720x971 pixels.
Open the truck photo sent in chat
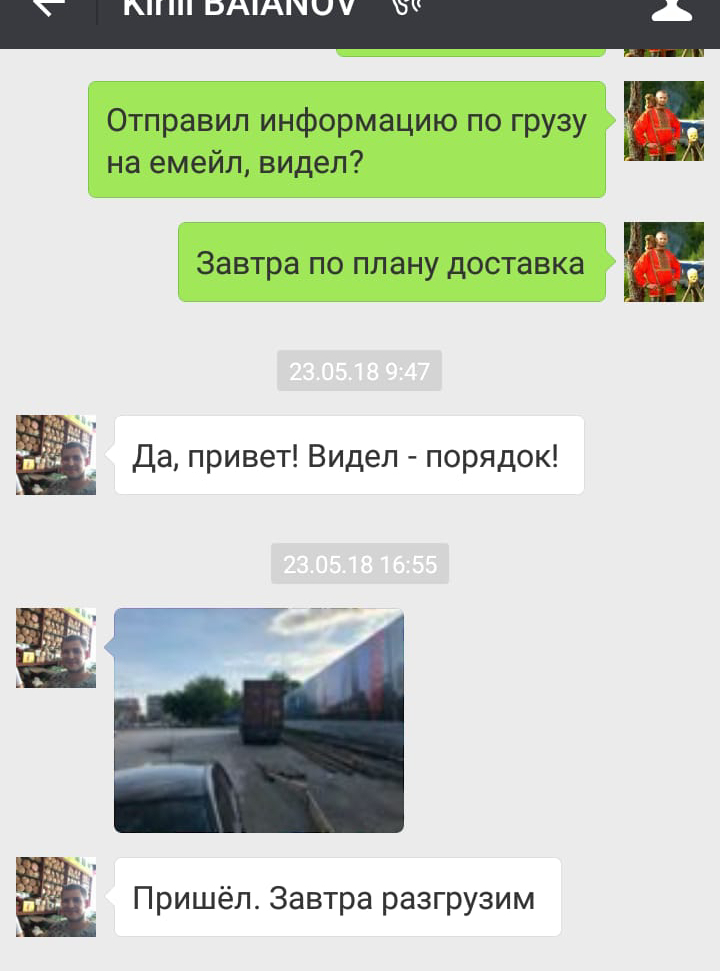coord(259,720)
